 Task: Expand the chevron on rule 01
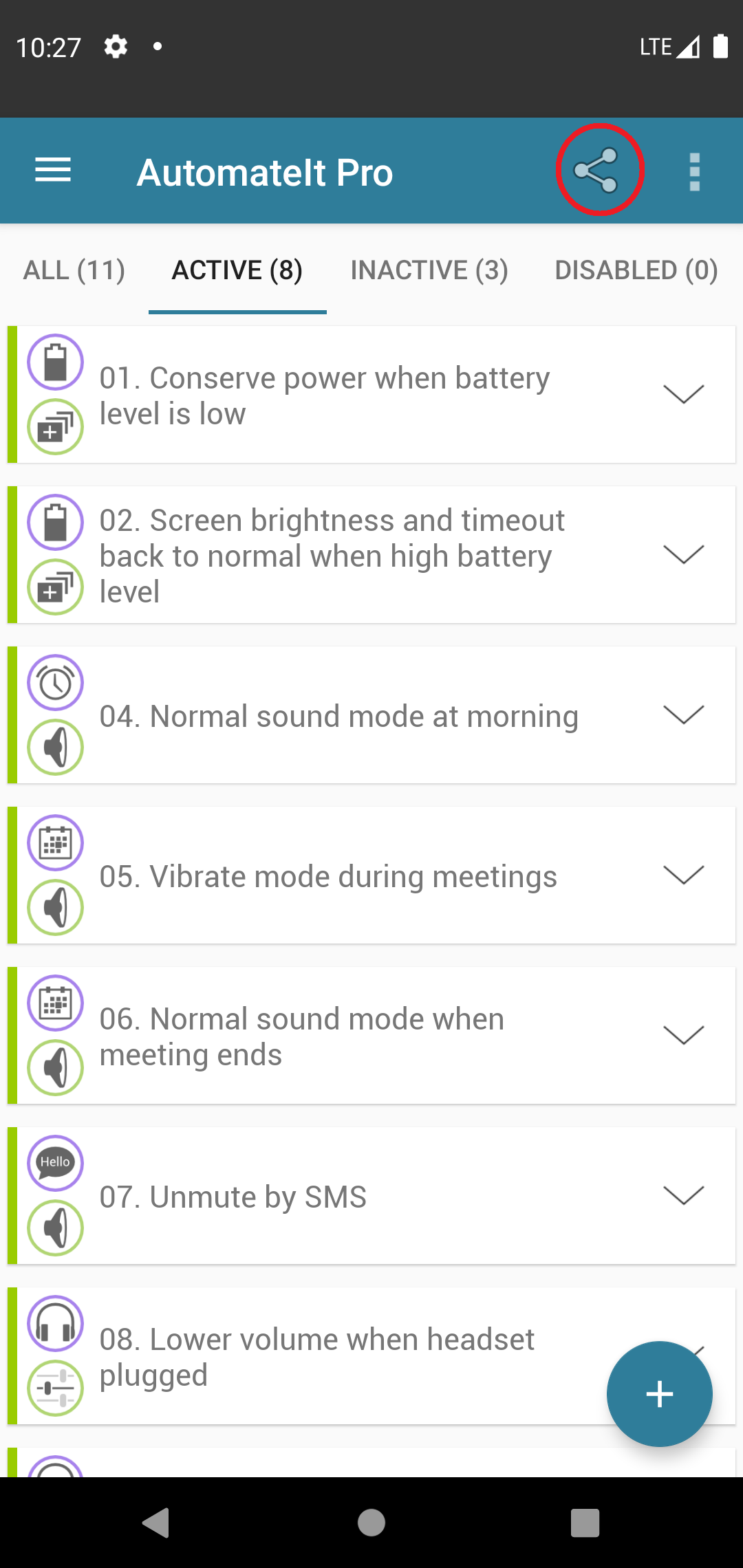click(x=683, y=394)
